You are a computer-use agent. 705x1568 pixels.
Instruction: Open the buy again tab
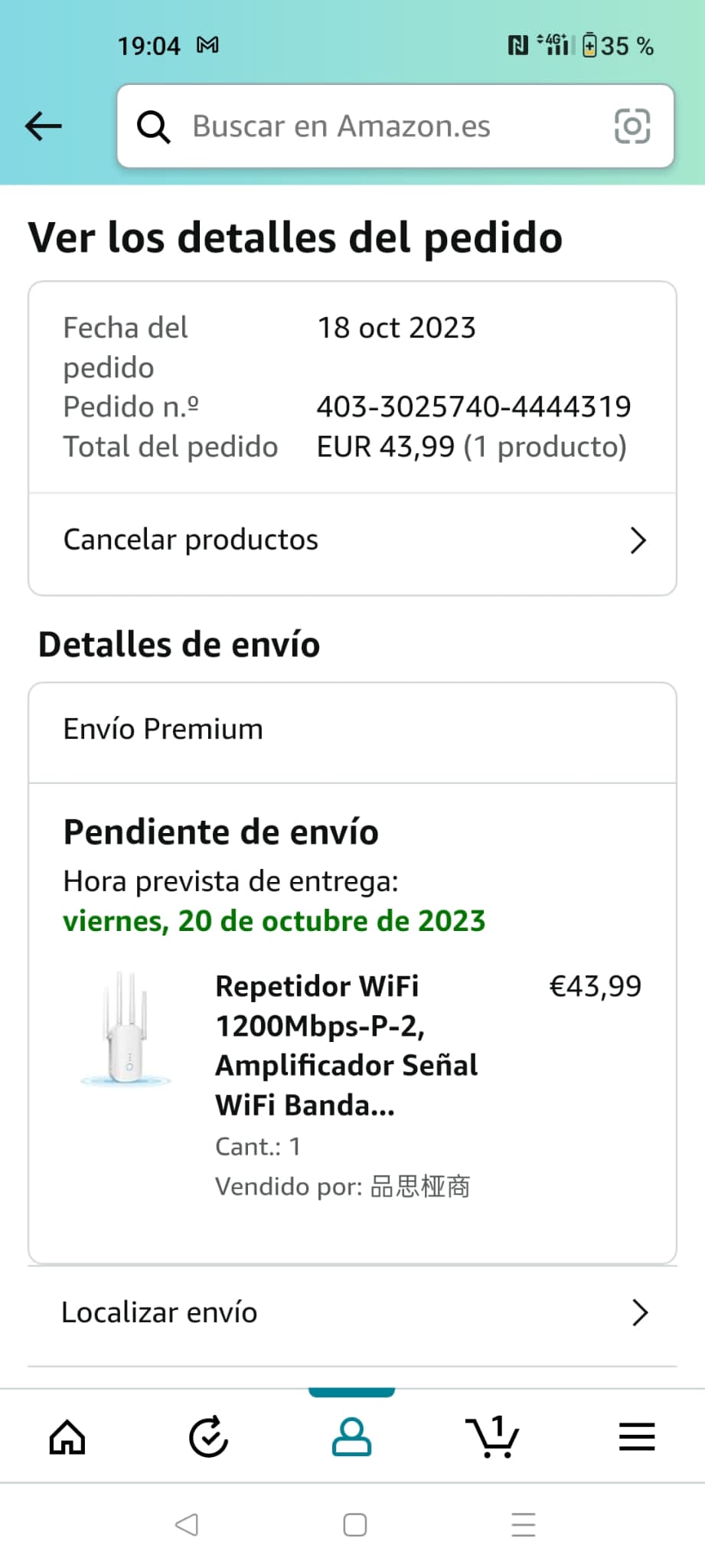(208, 1437)
